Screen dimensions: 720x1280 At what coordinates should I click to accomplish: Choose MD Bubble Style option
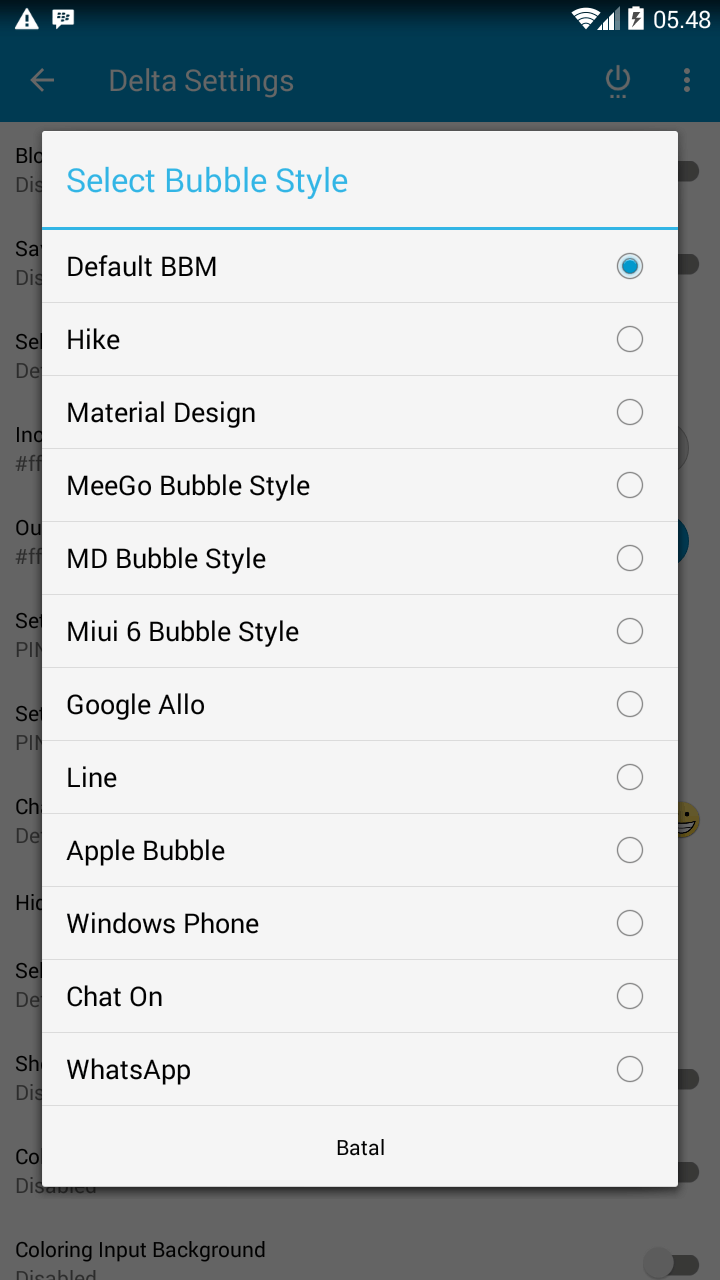tap(359, 558)
